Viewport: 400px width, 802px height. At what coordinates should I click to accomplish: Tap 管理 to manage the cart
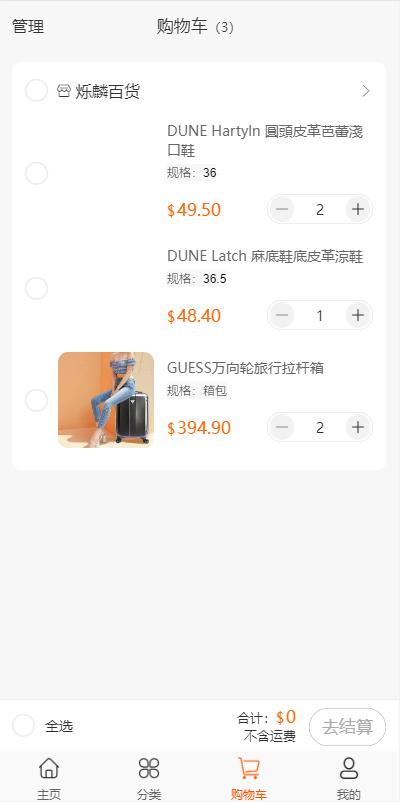tap(28, 27)
